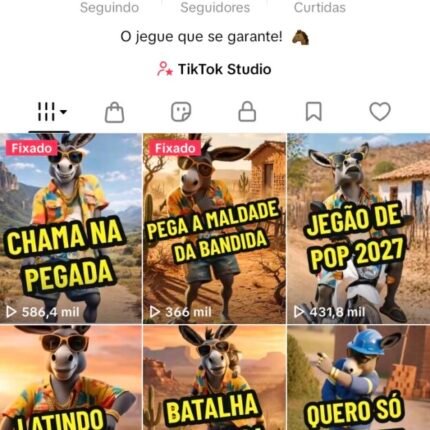Open the video Jegão de Pop 2027
The height and width of the screenshot is (430, 430).
pyautogui.click(x=359, y=228)
